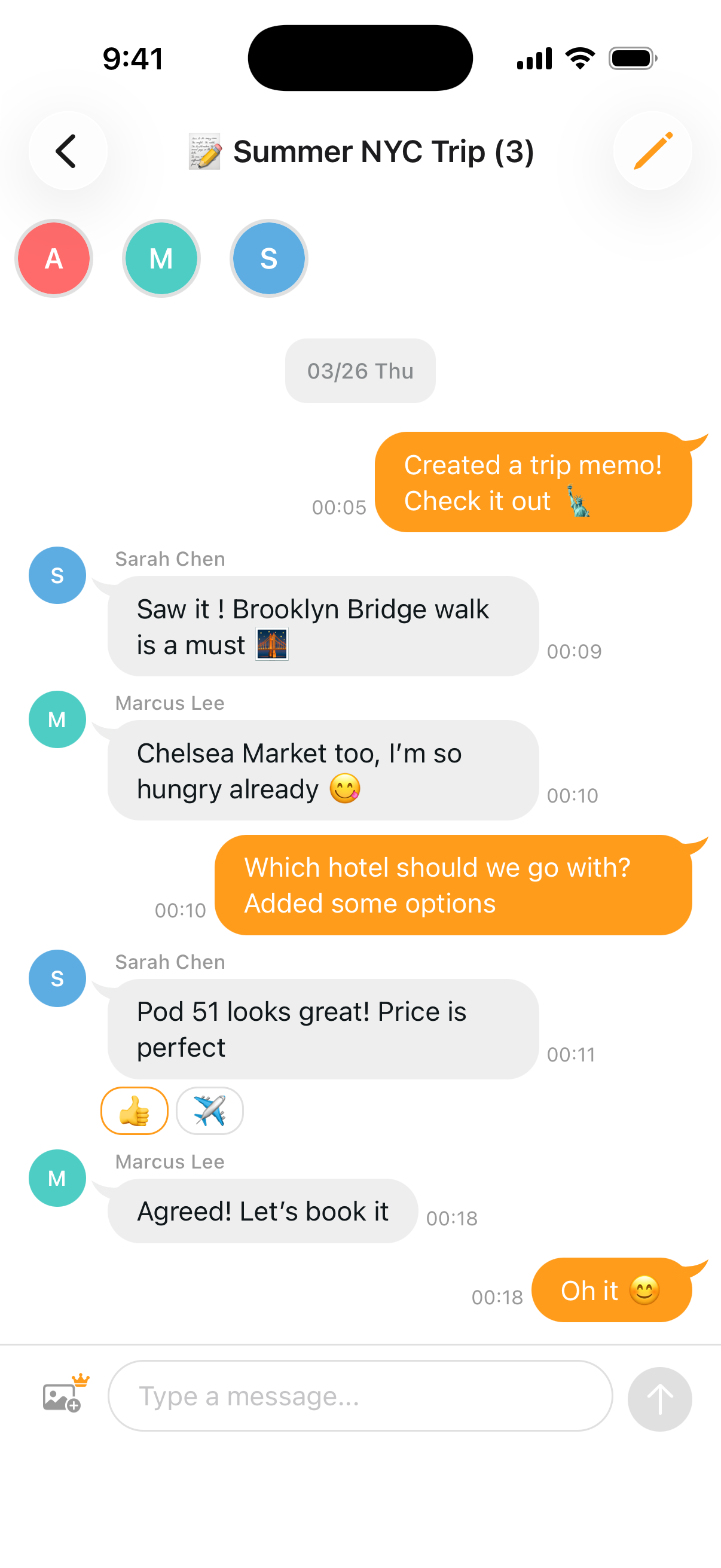Image resolution: width=721 pixels, height=1568 pixels.
Task: Go back from the Summer NYC Trip chat
Action: coord(68,151)
